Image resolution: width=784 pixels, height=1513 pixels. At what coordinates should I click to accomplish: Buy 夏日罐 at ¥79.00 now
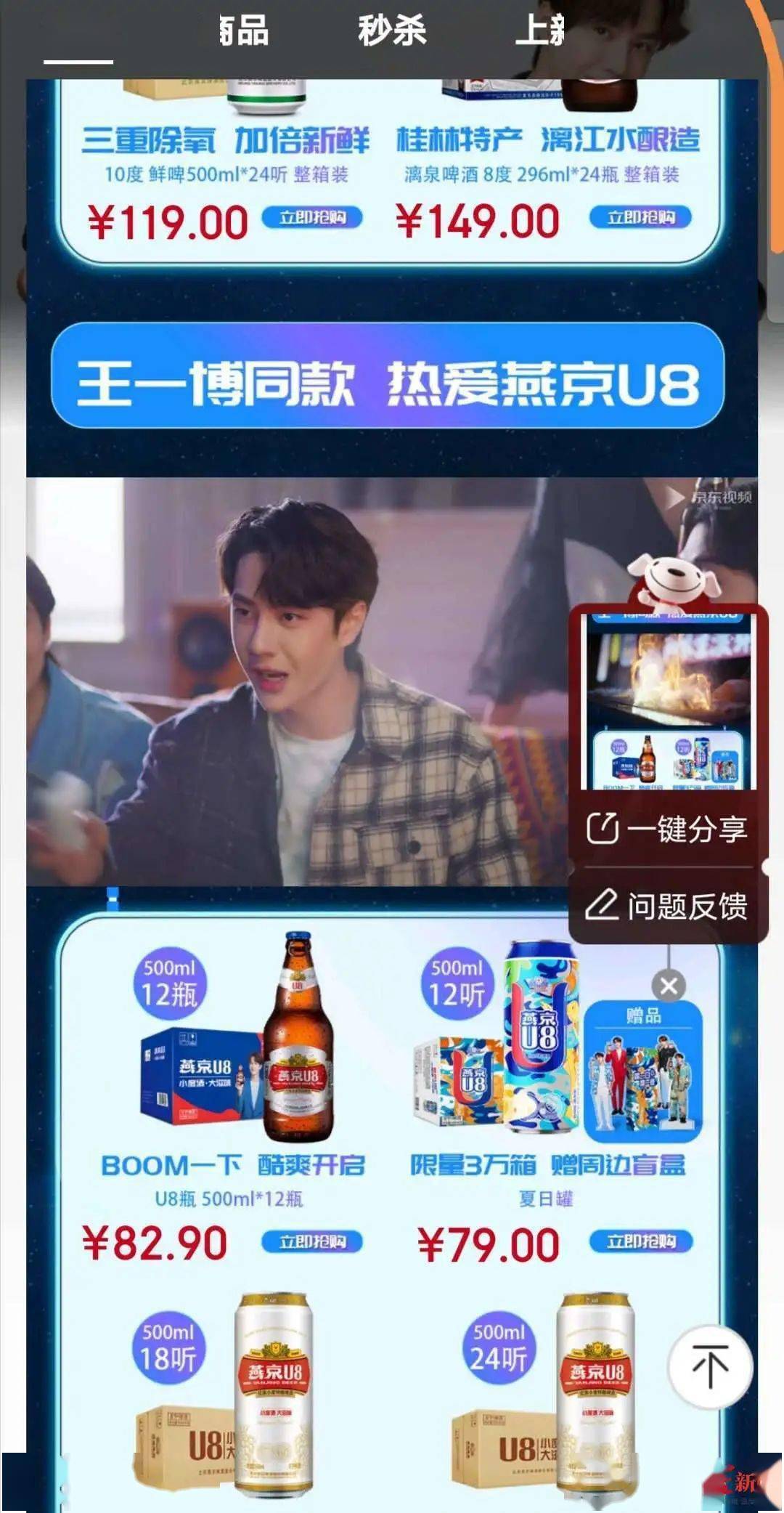coord(641,1241)
